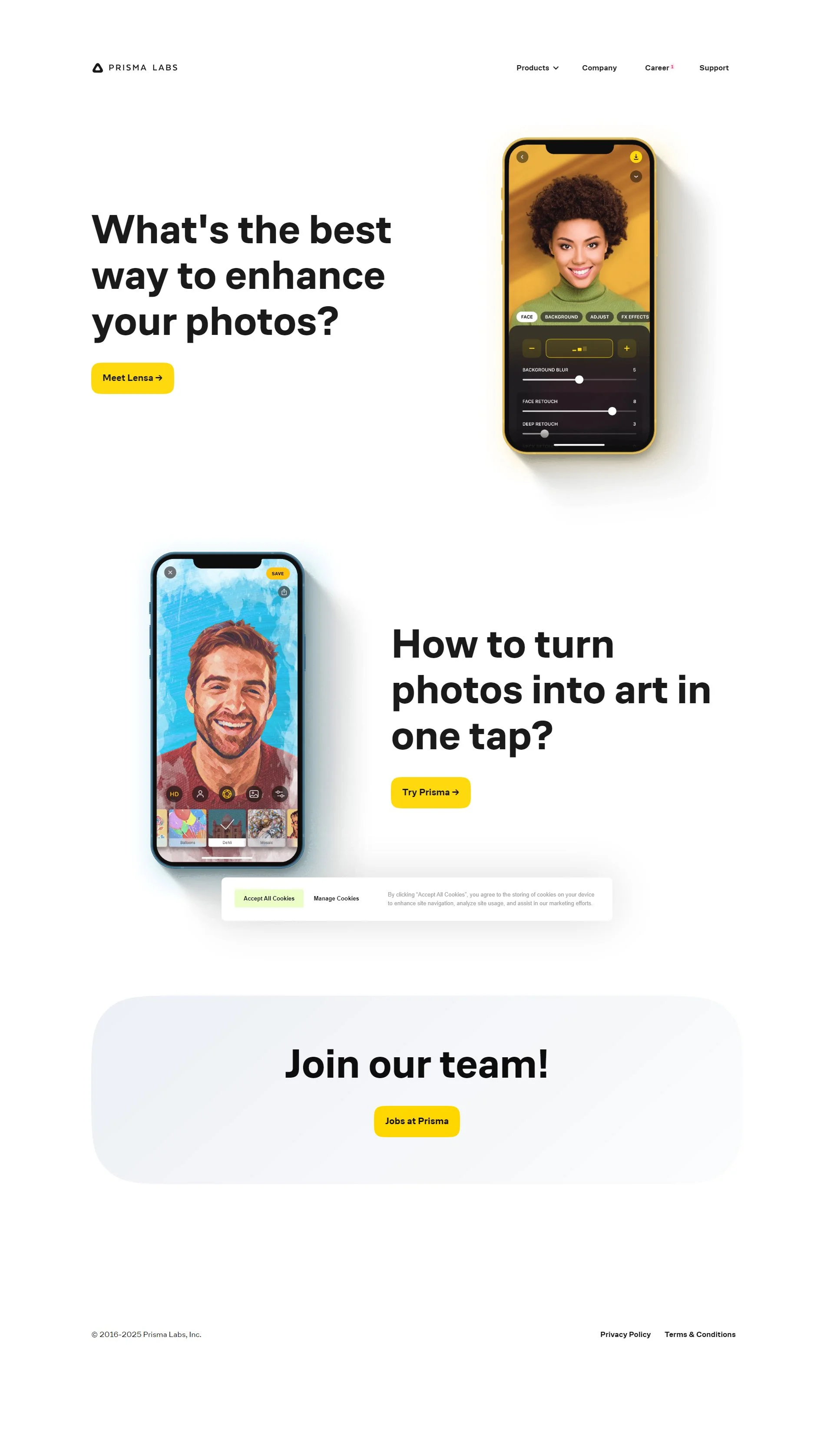Open the Prisma Labs home logo

pos(135,68)
